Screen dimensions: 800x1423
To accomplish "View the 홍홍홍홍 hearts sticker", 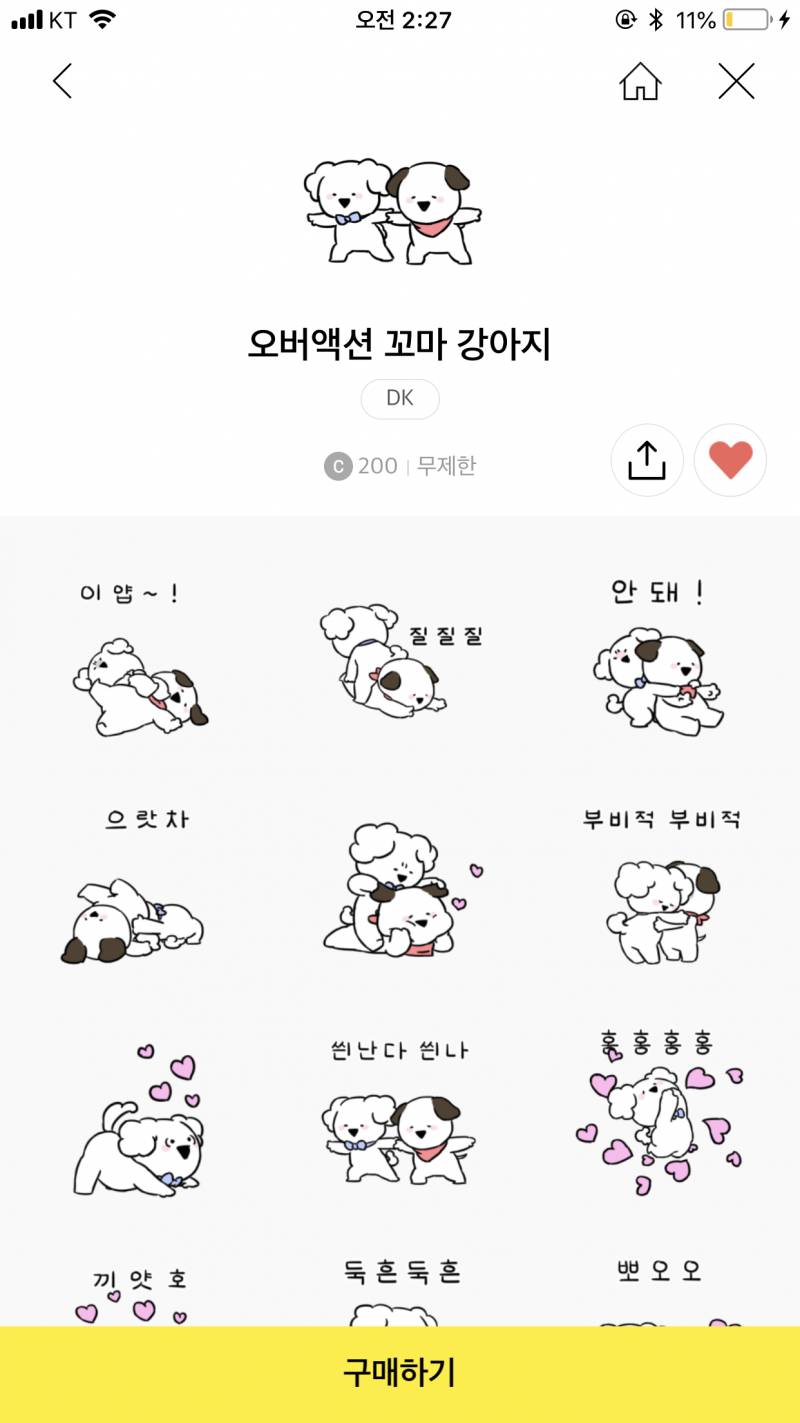I will 660,1120.
